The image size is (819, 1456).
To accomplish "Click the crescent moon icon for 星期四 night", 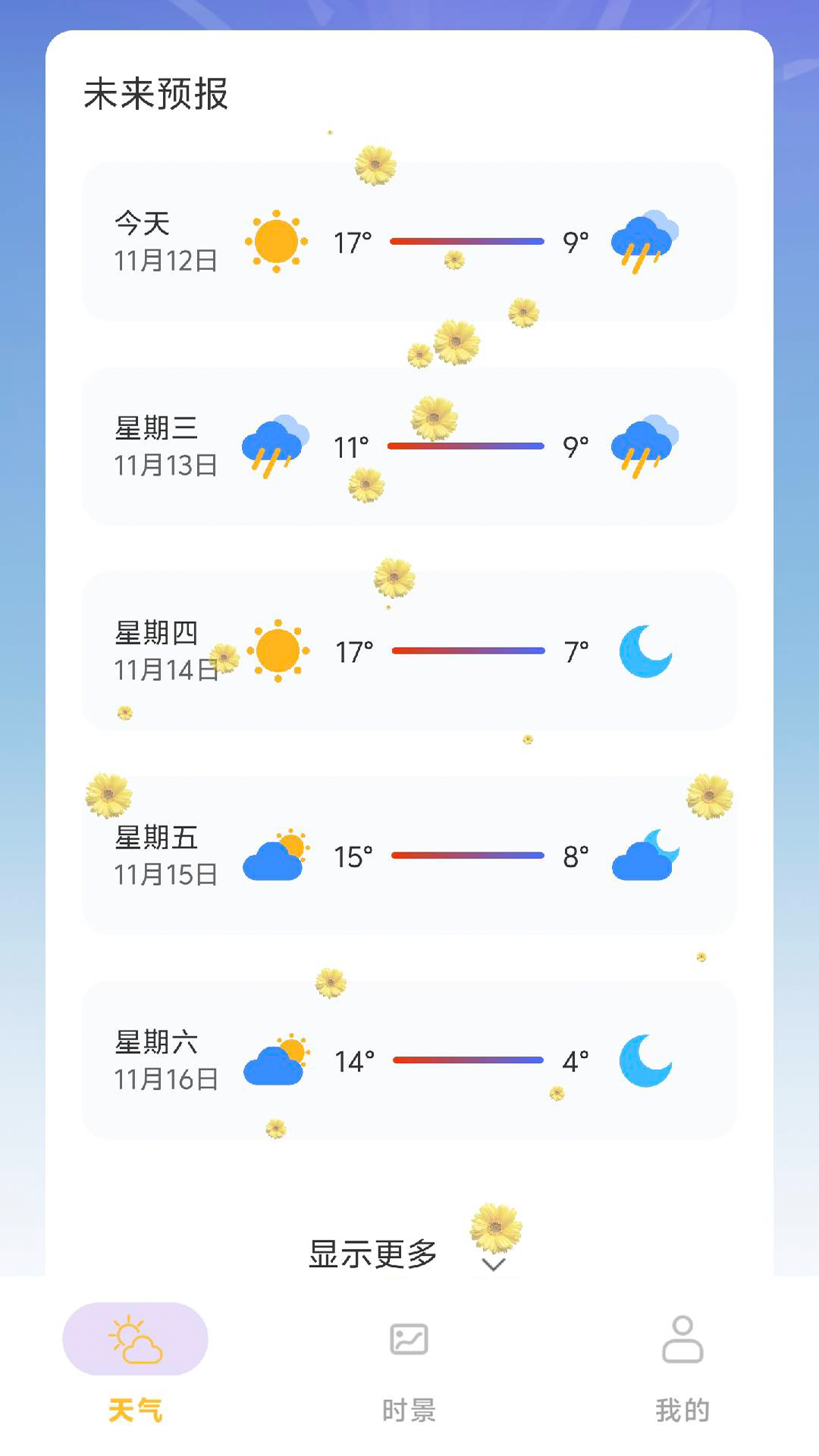I will click(x=645, y=651).
